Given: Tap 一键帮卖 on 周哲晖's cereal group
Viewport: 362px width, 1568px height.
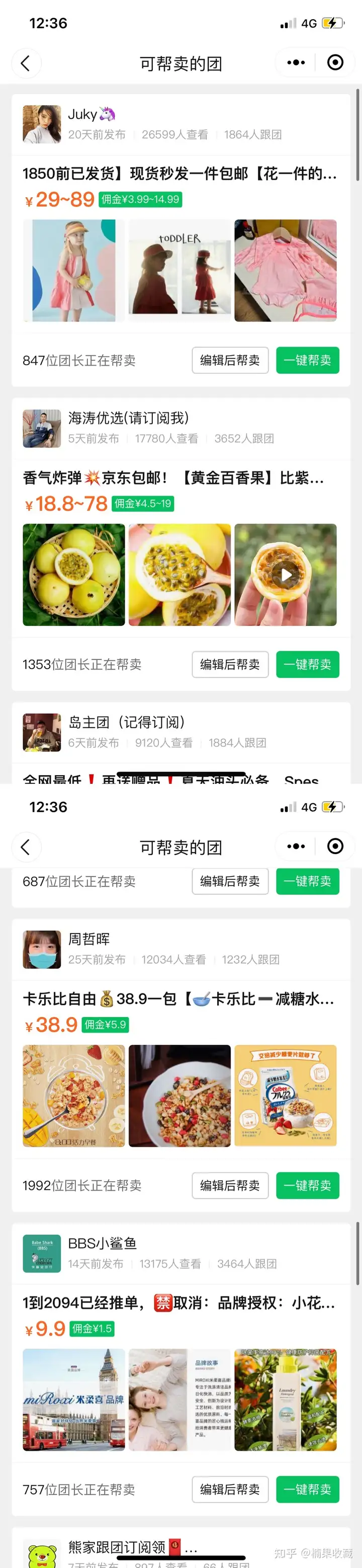Looking at the screenshot, I should 307,1185.
